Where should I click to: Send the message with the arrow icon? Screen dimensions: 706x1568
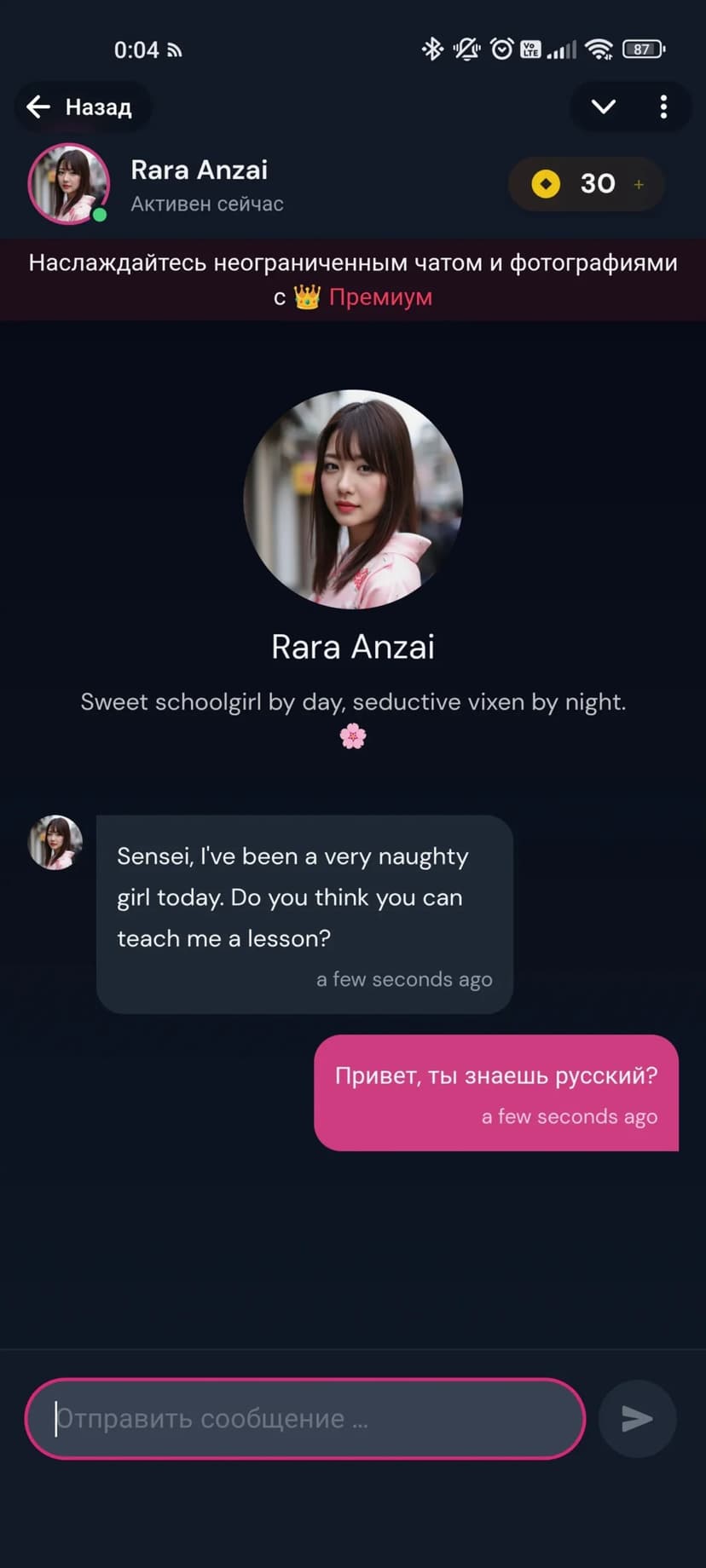click(x=637, y=1419)
